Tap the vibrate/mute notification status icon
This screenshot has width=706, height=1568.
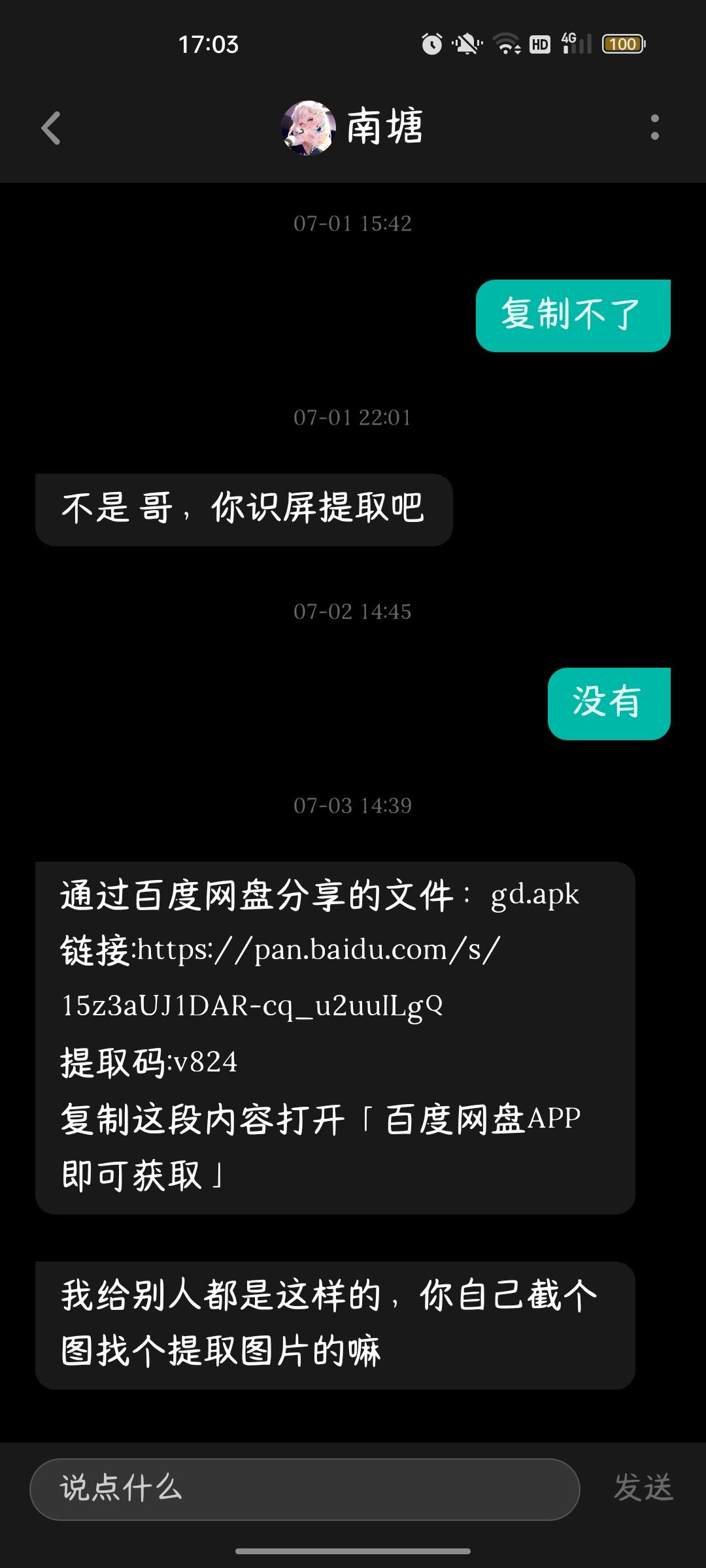pyautogui.click(x=466, y=43)
